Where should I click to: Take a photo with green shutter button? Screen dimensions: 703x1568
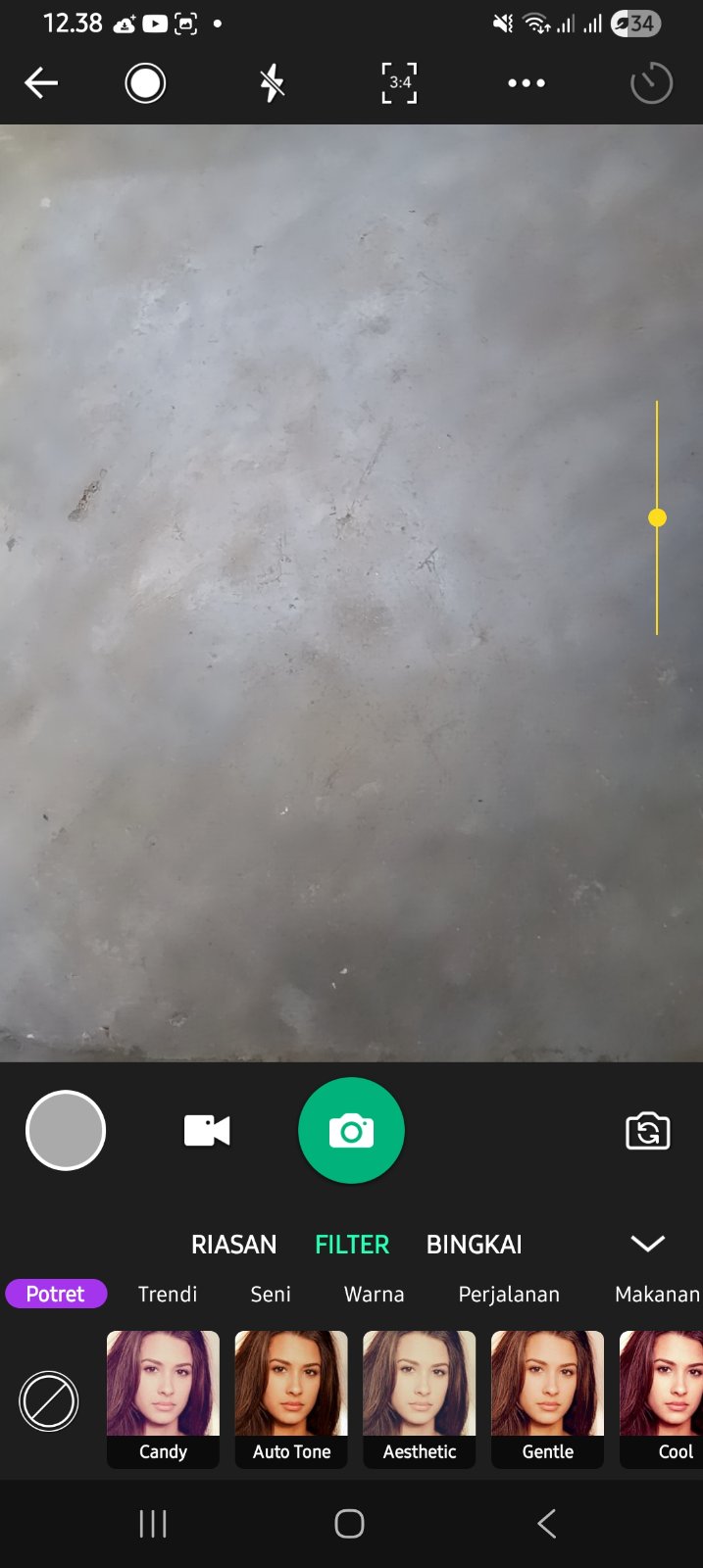coord(351,1130)
